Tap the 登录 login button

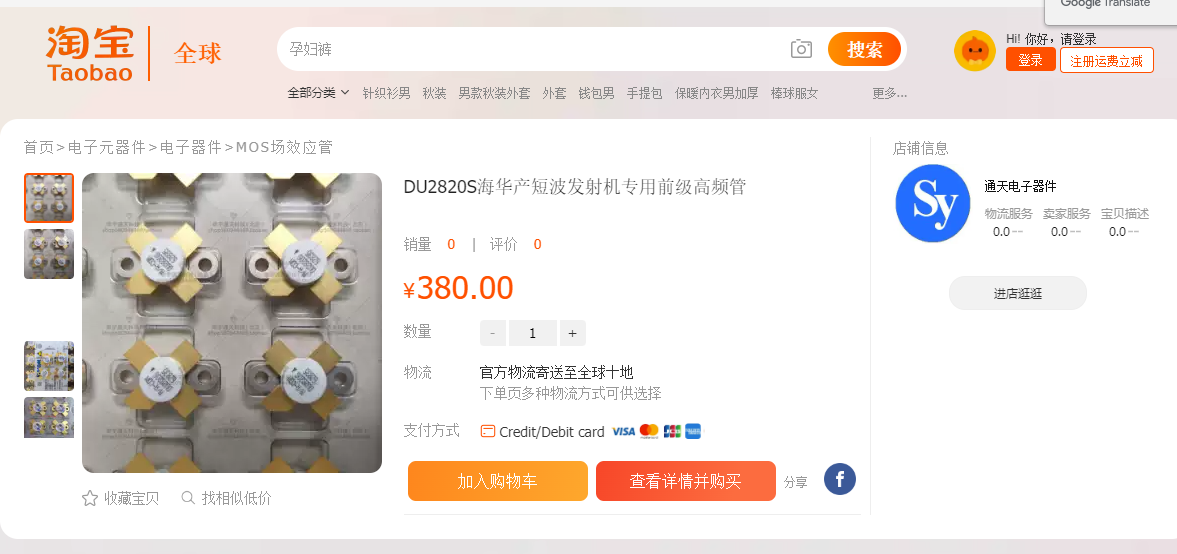(x=1030, y=60)
